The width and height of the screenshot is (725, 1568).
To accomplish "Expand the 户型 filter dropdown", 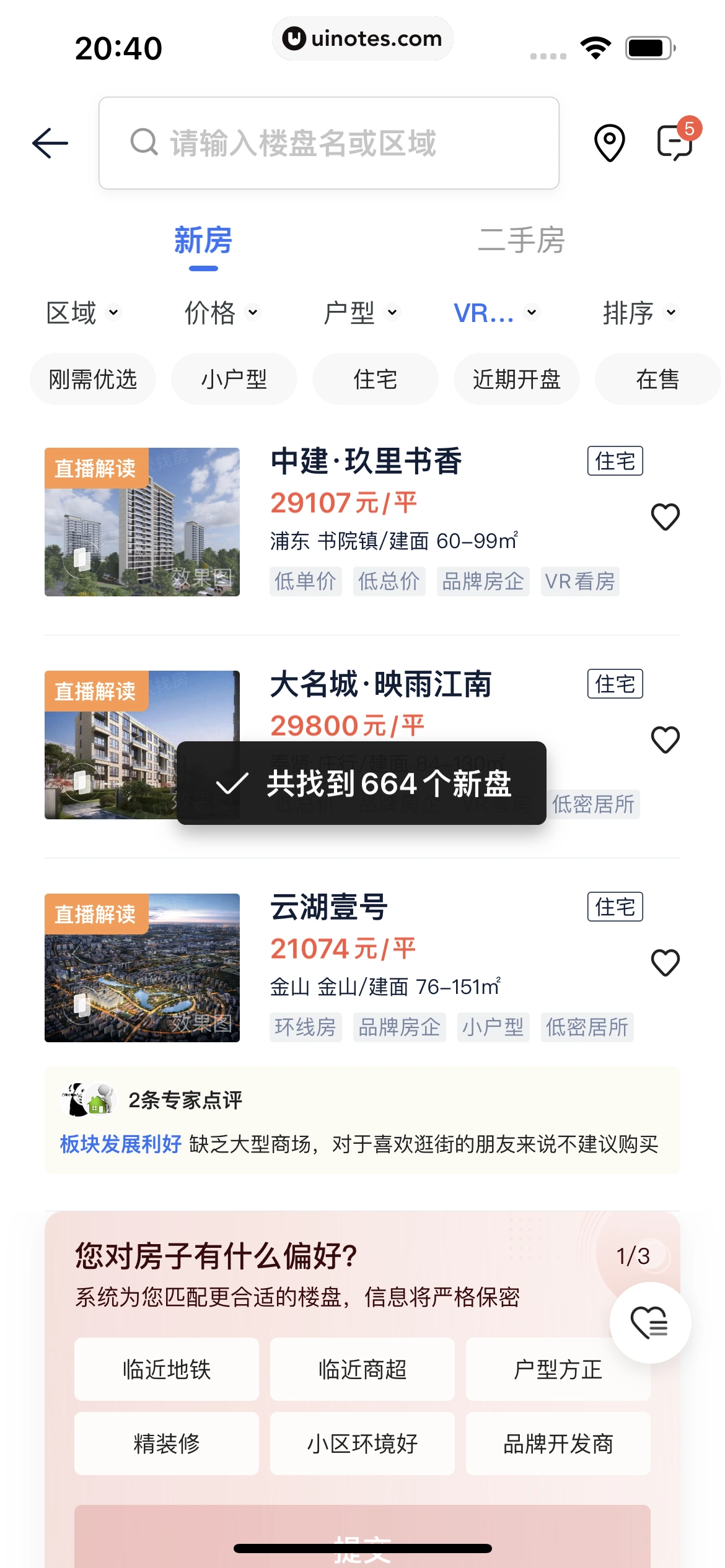I will 361,313.
